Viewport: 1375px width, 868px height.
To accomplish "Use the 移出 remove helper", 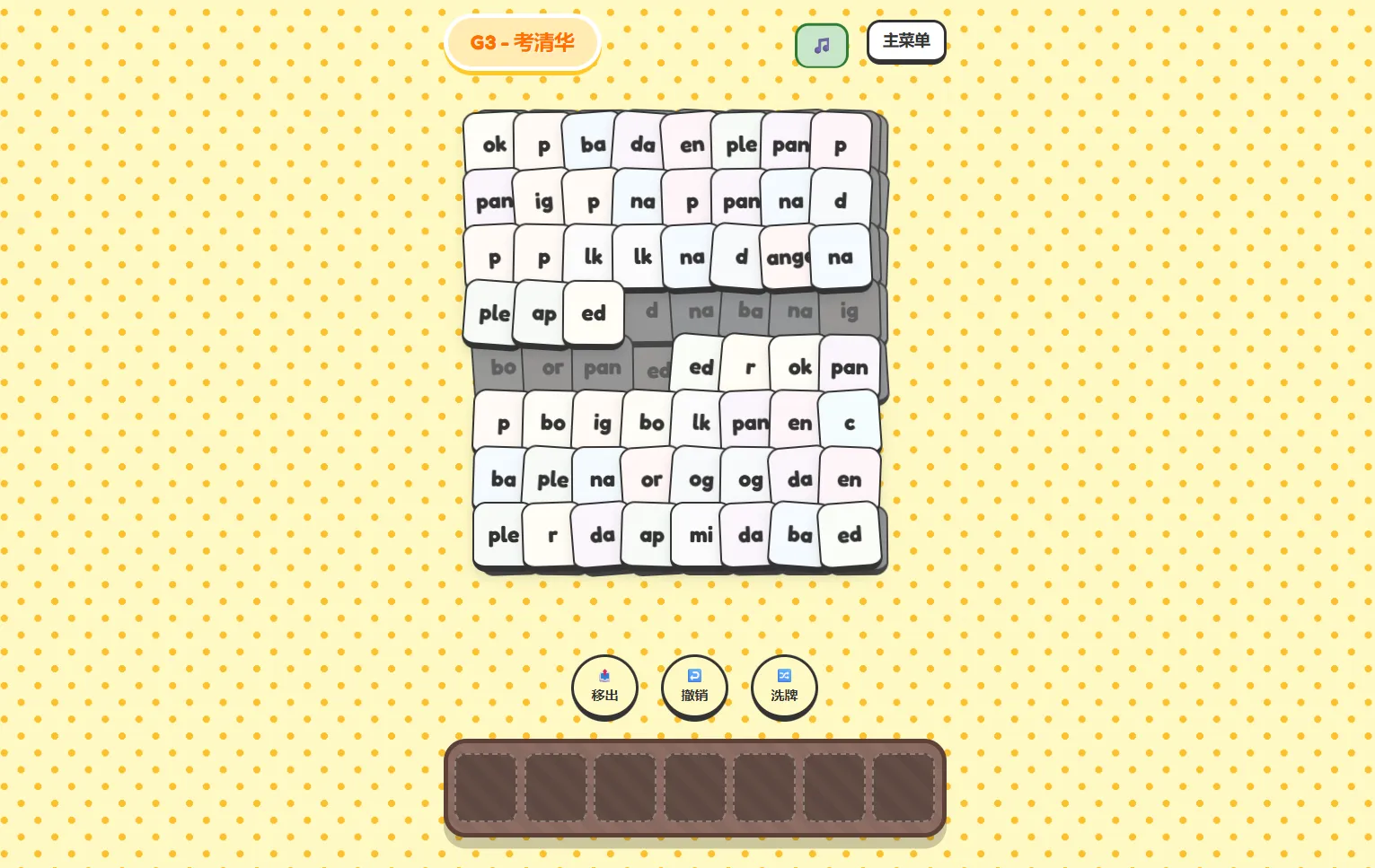I will [604, 687].
